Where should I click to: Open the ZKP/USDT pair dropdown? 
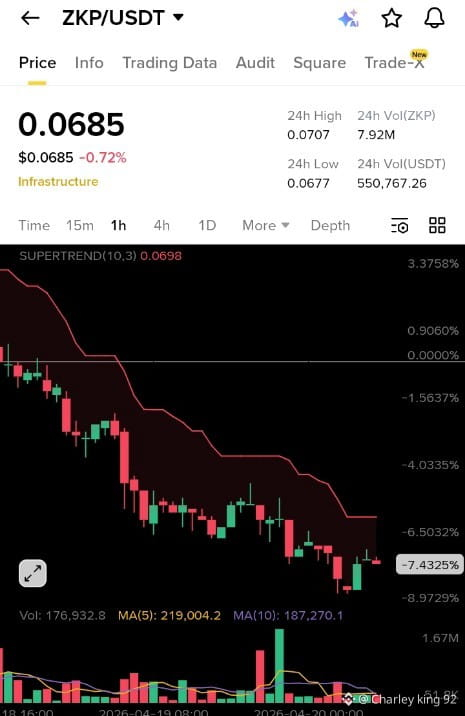tap(123, 18)
